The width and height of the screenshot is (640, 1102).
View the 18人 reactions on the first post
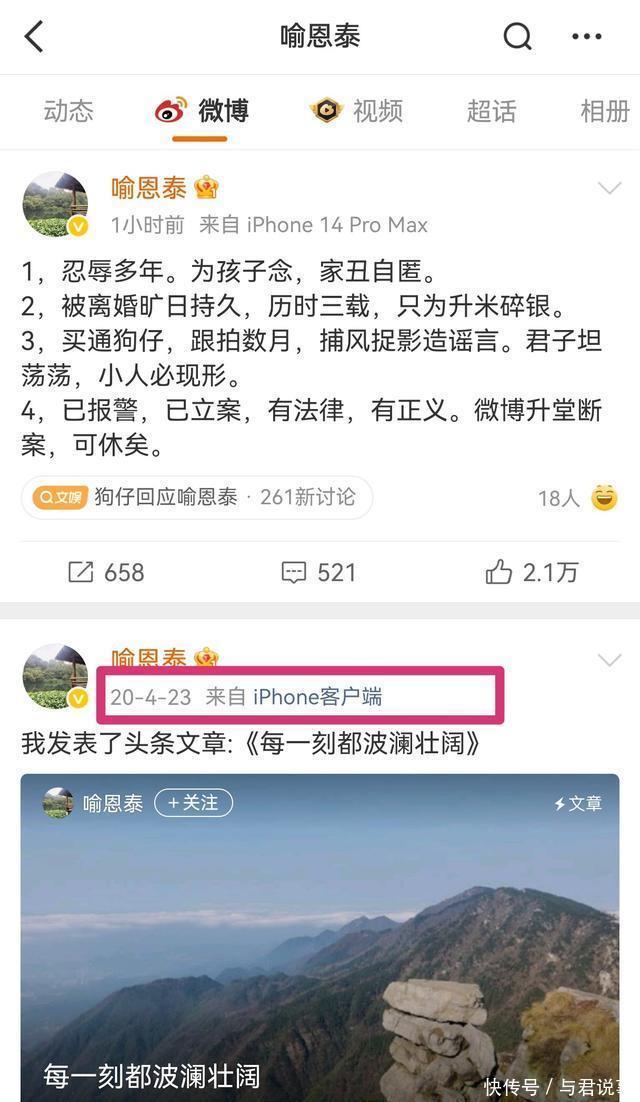[x=578, y=498]
